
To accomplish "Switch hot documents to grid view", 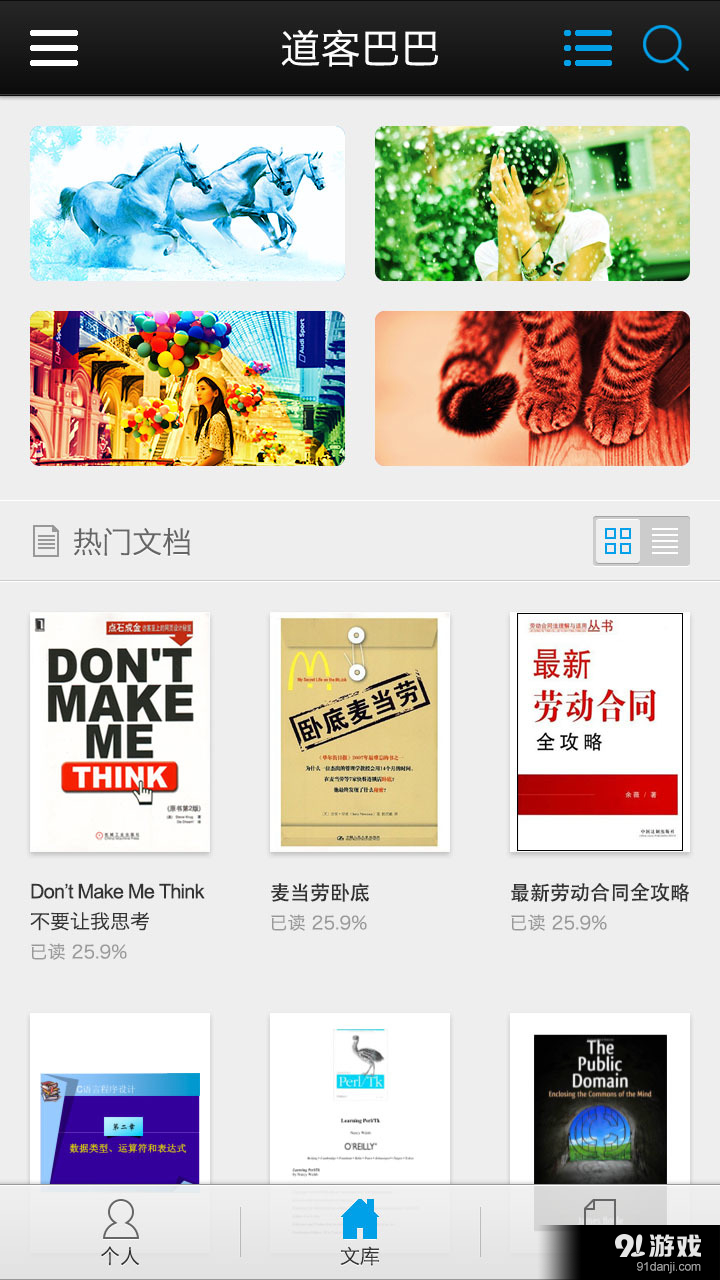I will pos(618,541).
